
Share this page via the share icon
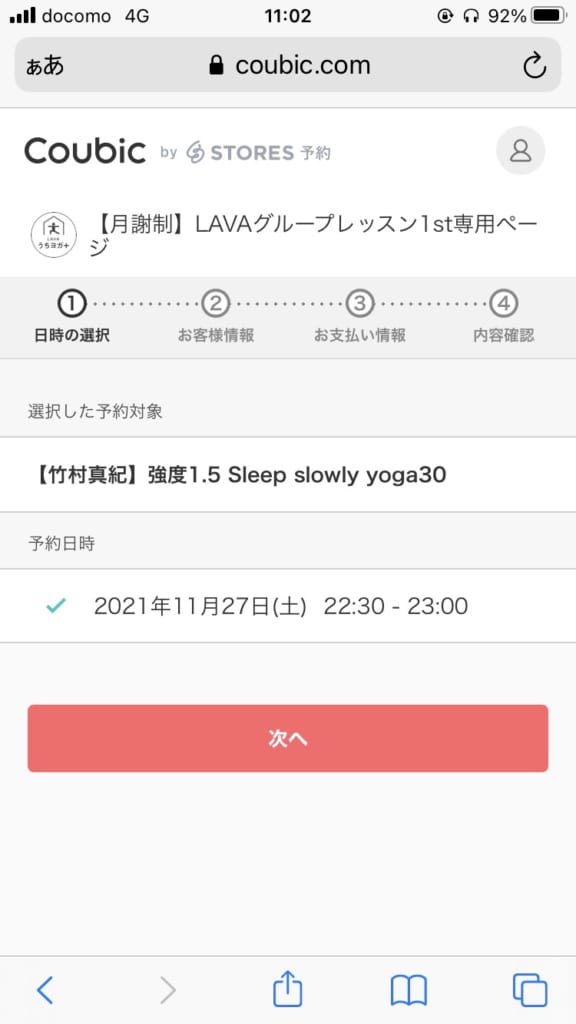click(x=287, y=989)
